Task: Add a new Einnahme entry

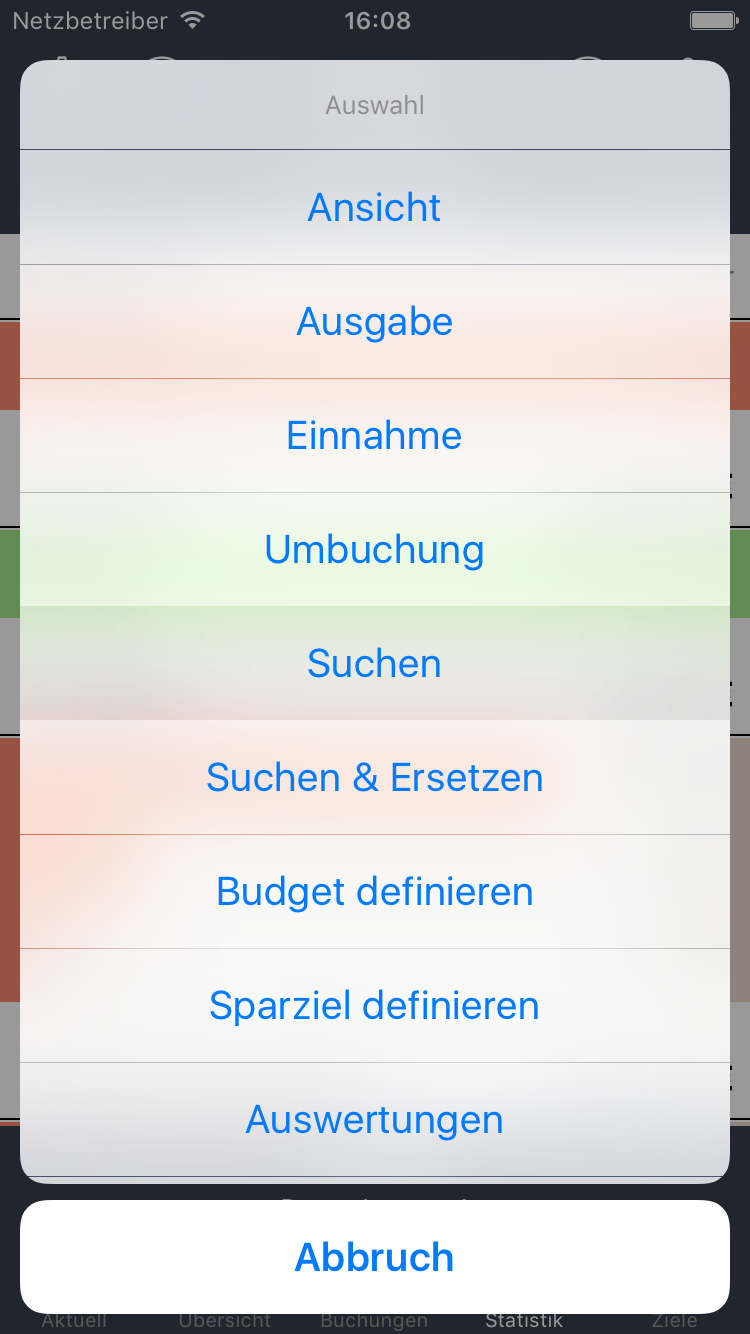Action: [375, 435]
